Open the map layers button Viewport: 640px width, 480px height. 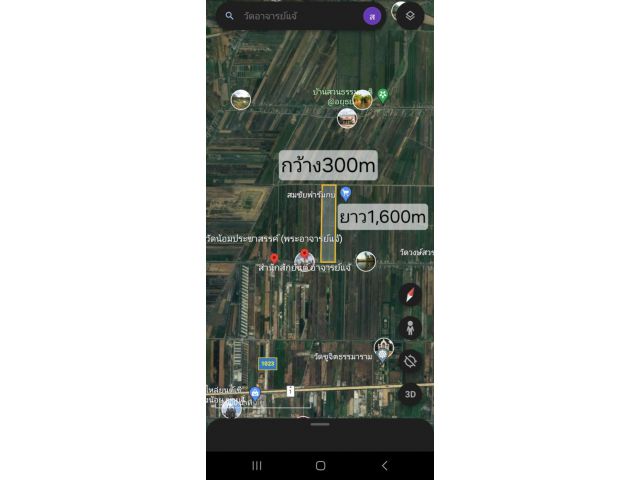click(410, 16)
